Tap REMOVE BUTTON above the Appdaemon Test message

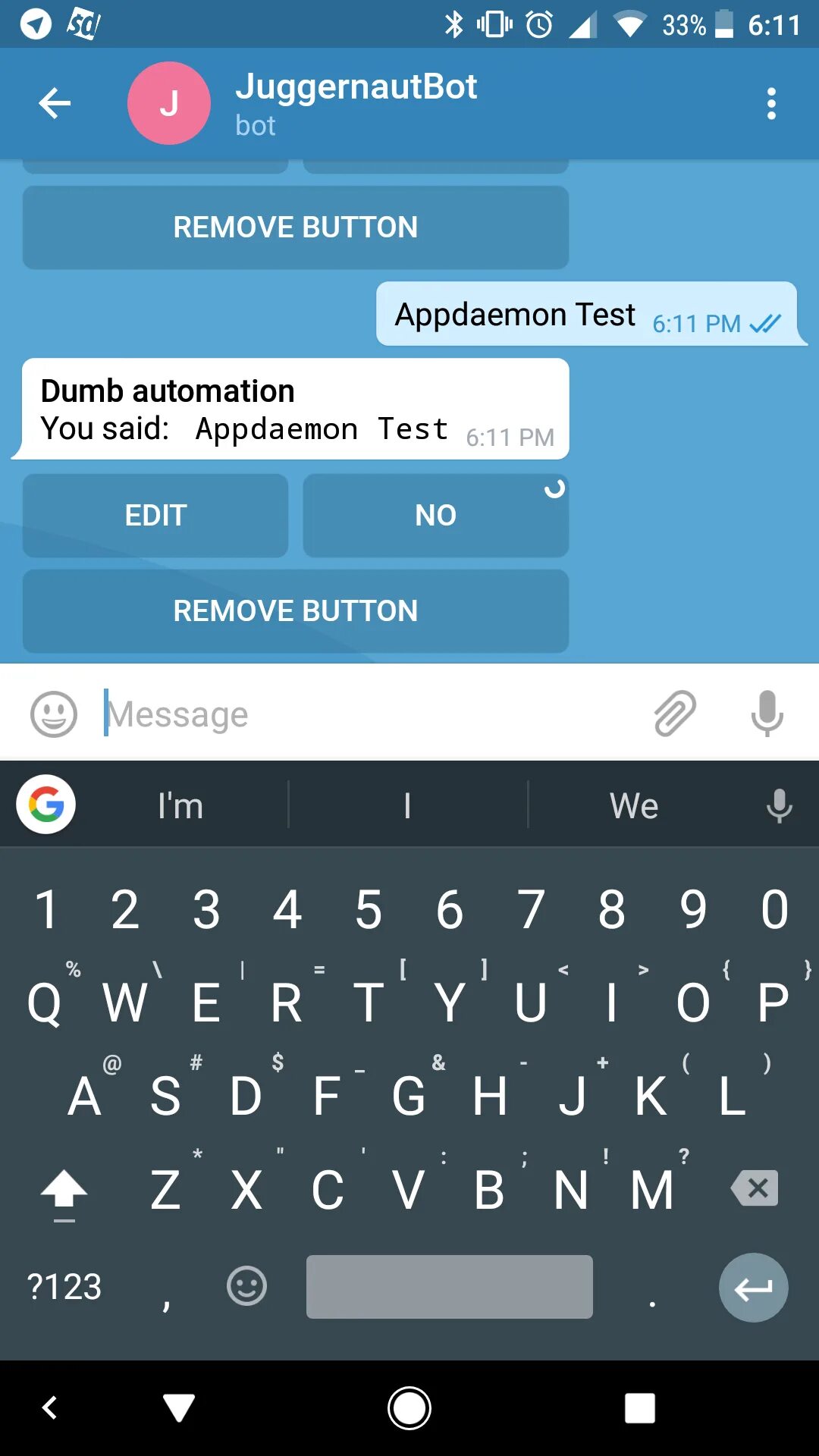296,227
